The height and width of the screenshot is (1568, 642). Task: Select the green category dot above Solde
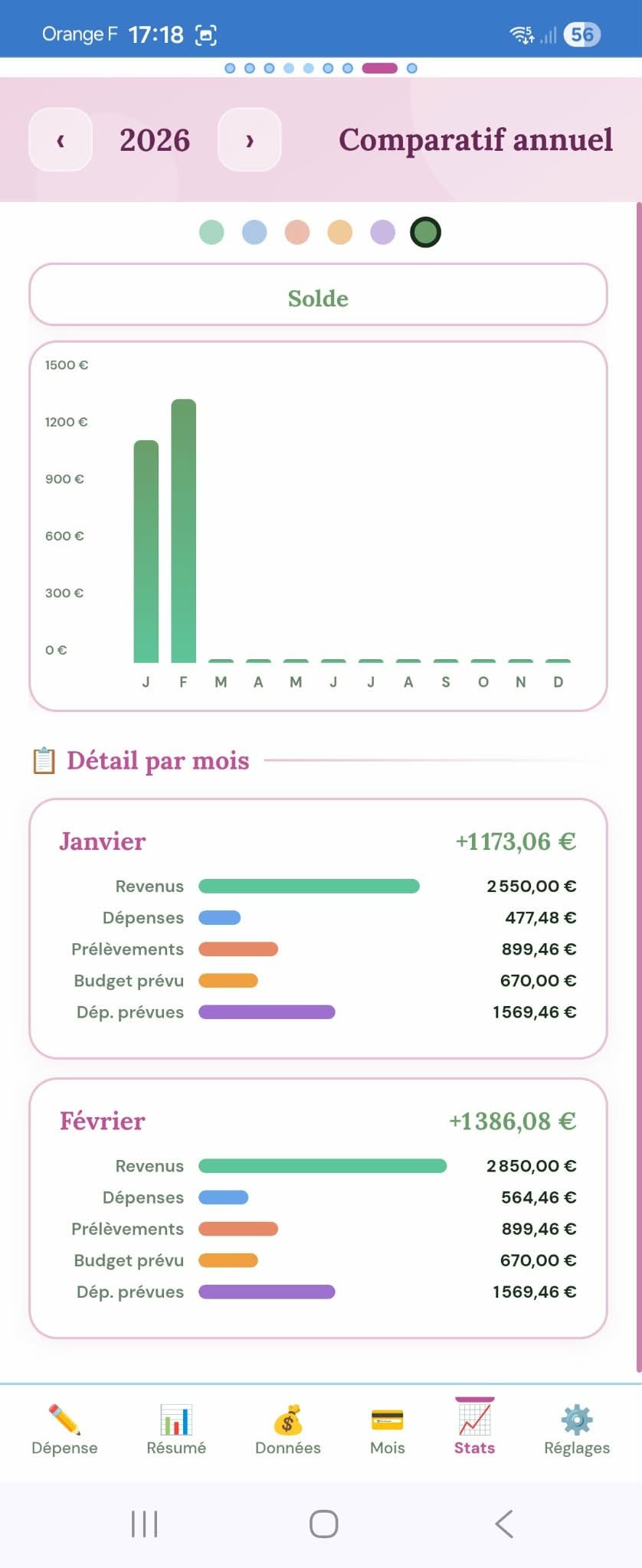click(211, 232)
